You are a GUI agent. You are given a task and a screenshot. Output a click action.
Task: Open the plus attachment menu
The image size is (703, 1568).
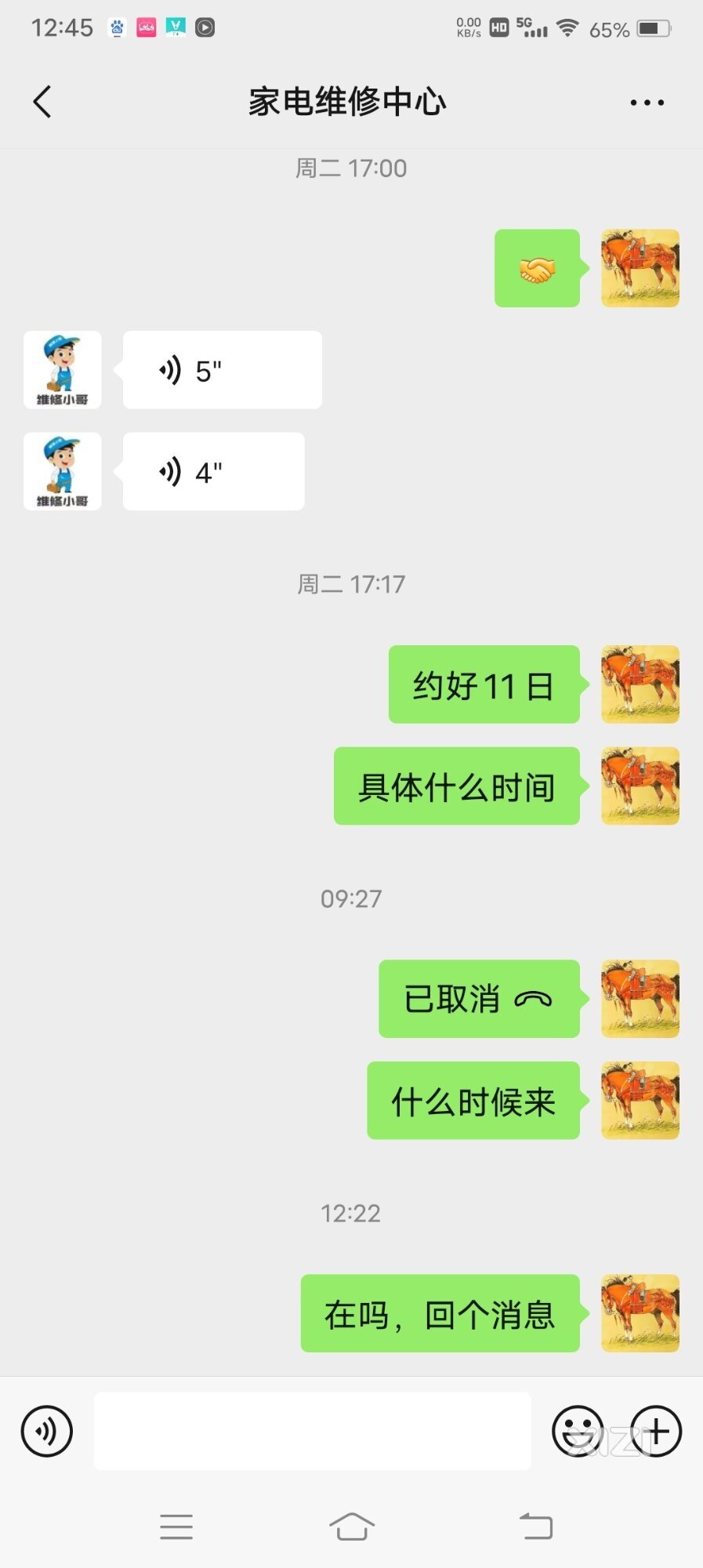(x=657, y=1432)
